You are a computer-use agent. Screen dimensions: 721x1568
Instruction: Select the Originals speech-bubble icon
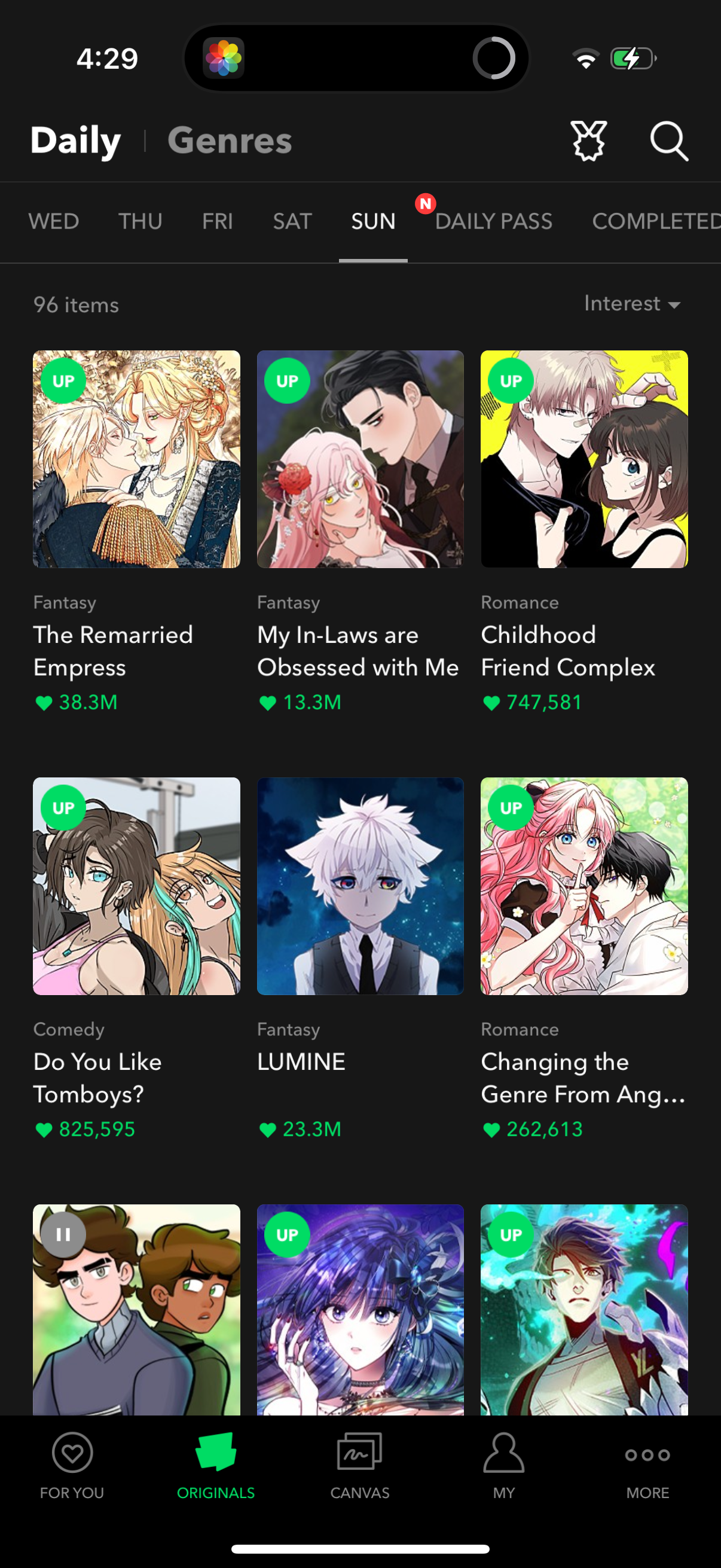[x=216, y=1452]
